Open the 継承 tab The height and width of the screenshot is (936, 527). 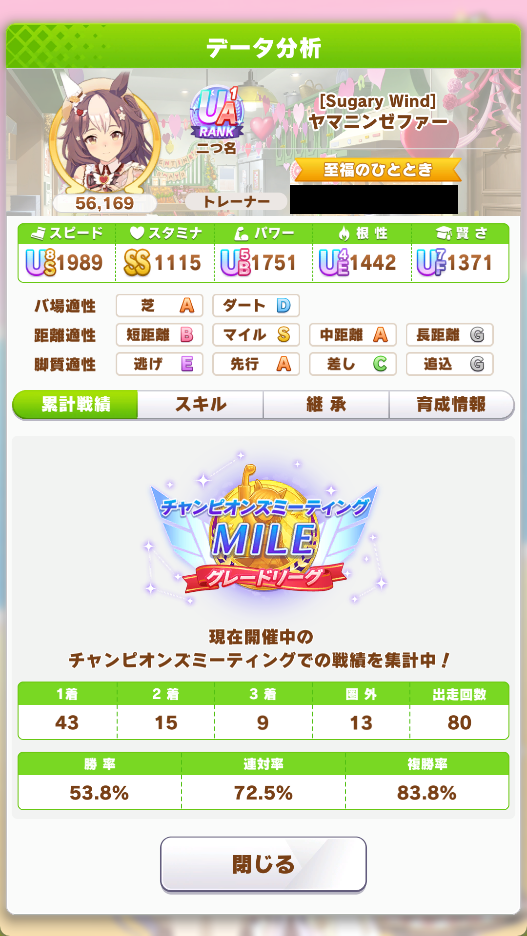(x=326, y=405)
